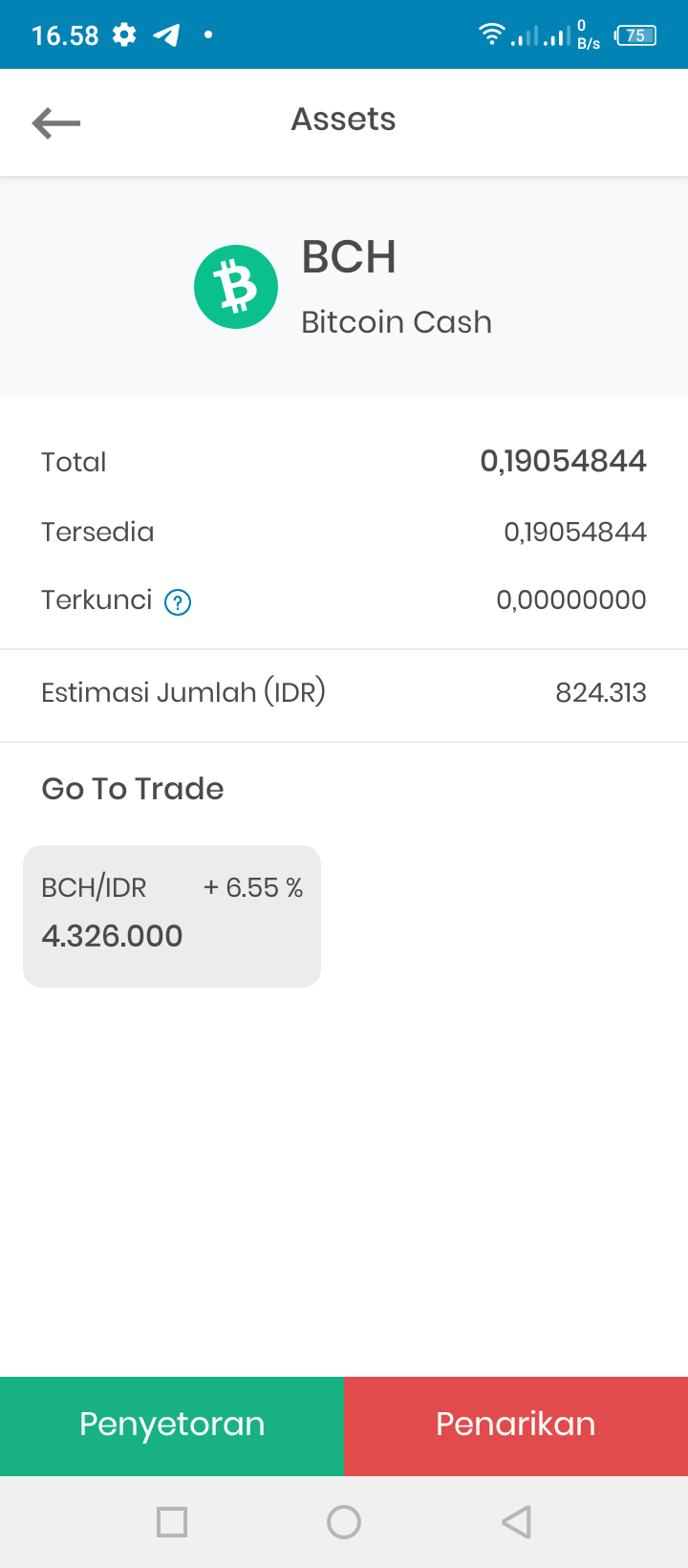Open recent apps from system navigation bar
Viewport: 688px width, 1568px height.
(172, 1521)
